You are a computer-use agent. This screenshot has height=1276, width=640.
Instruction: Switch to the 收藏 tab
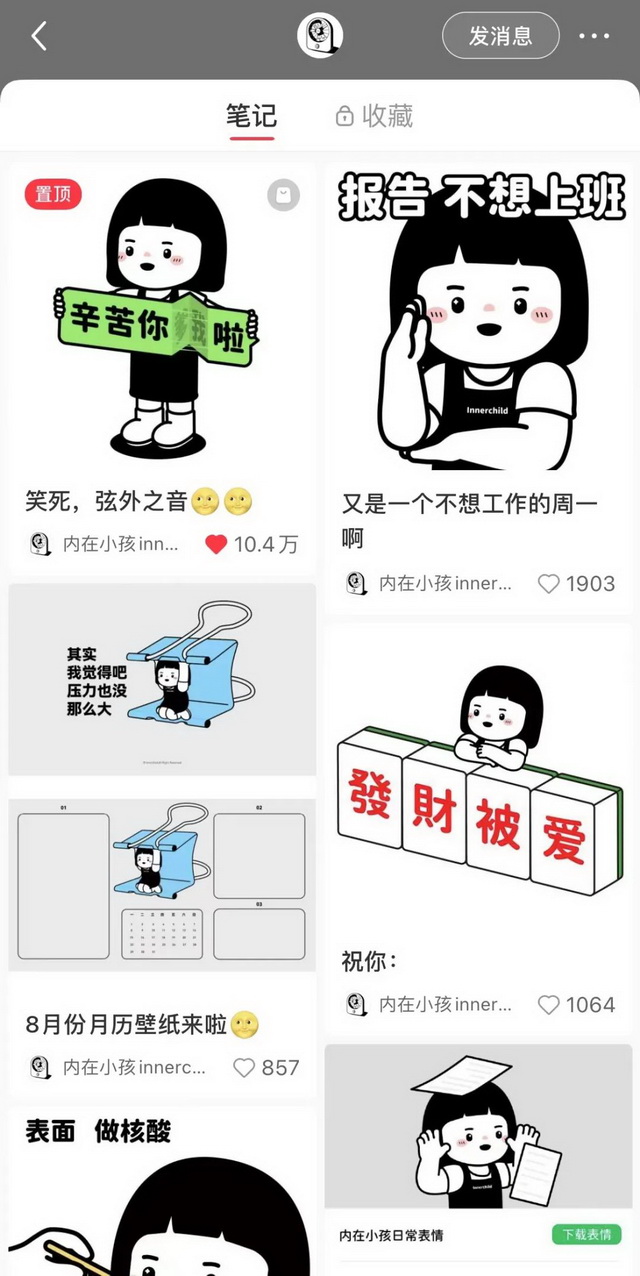point(374,116)
